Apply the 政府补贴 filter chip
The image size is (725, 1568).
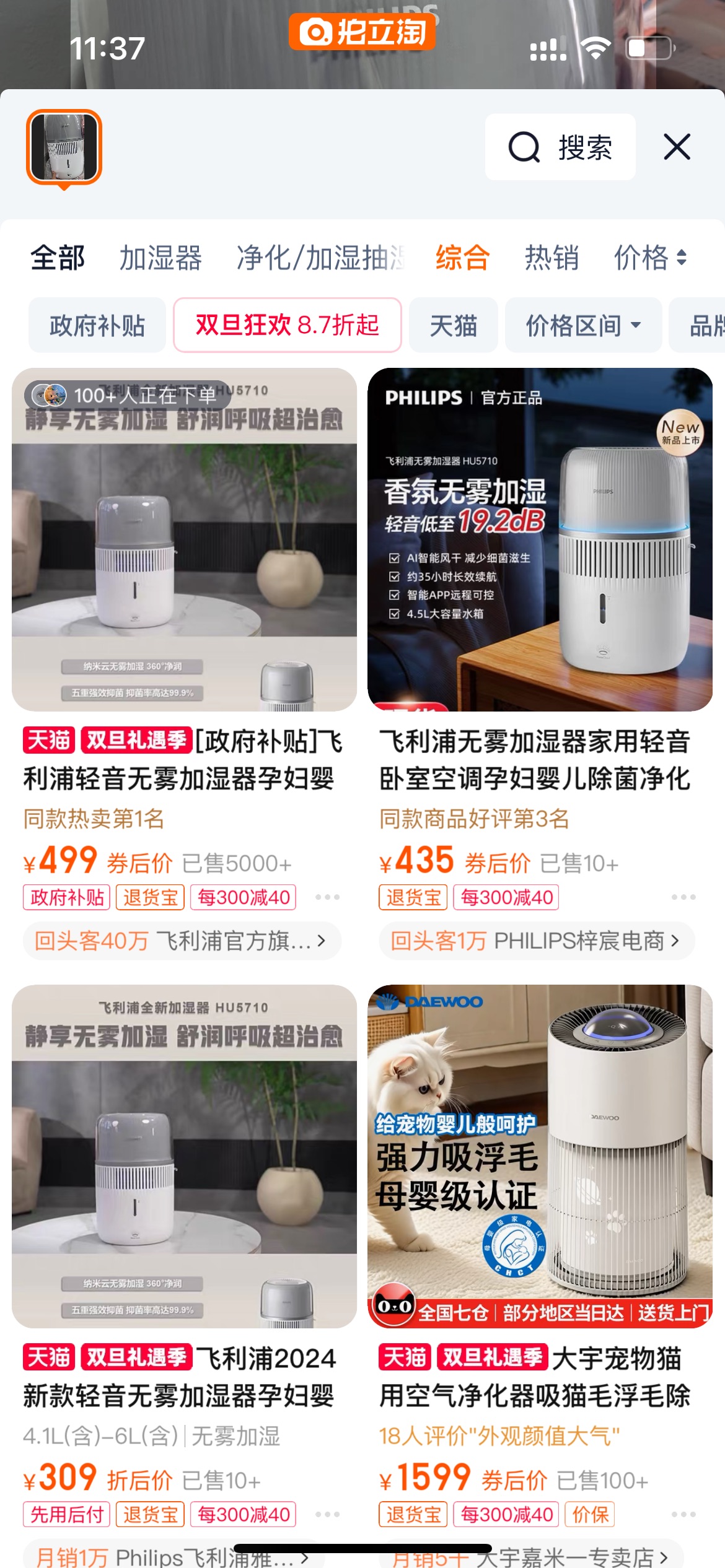coord(97,325)
